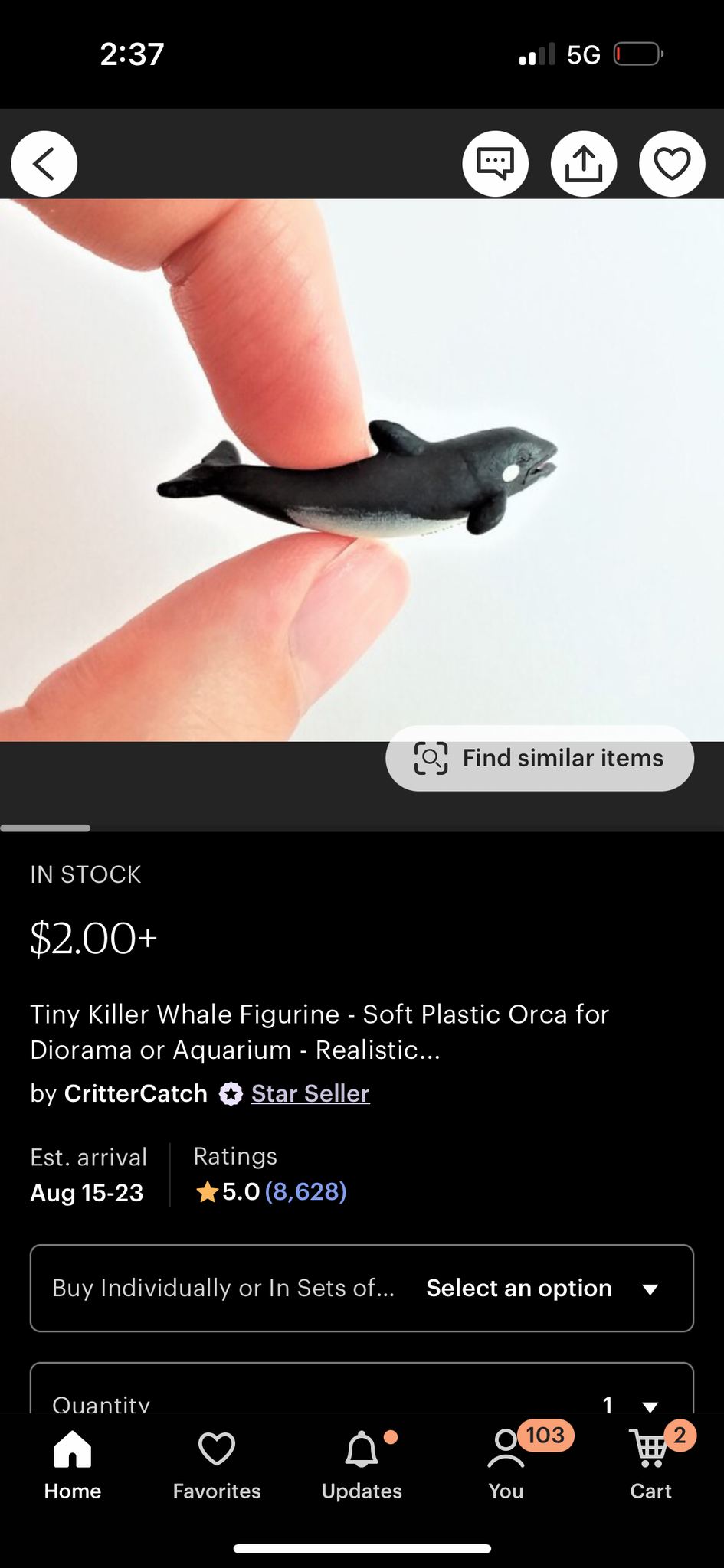Open the Quantity dropdown

tap(362, 1390)
